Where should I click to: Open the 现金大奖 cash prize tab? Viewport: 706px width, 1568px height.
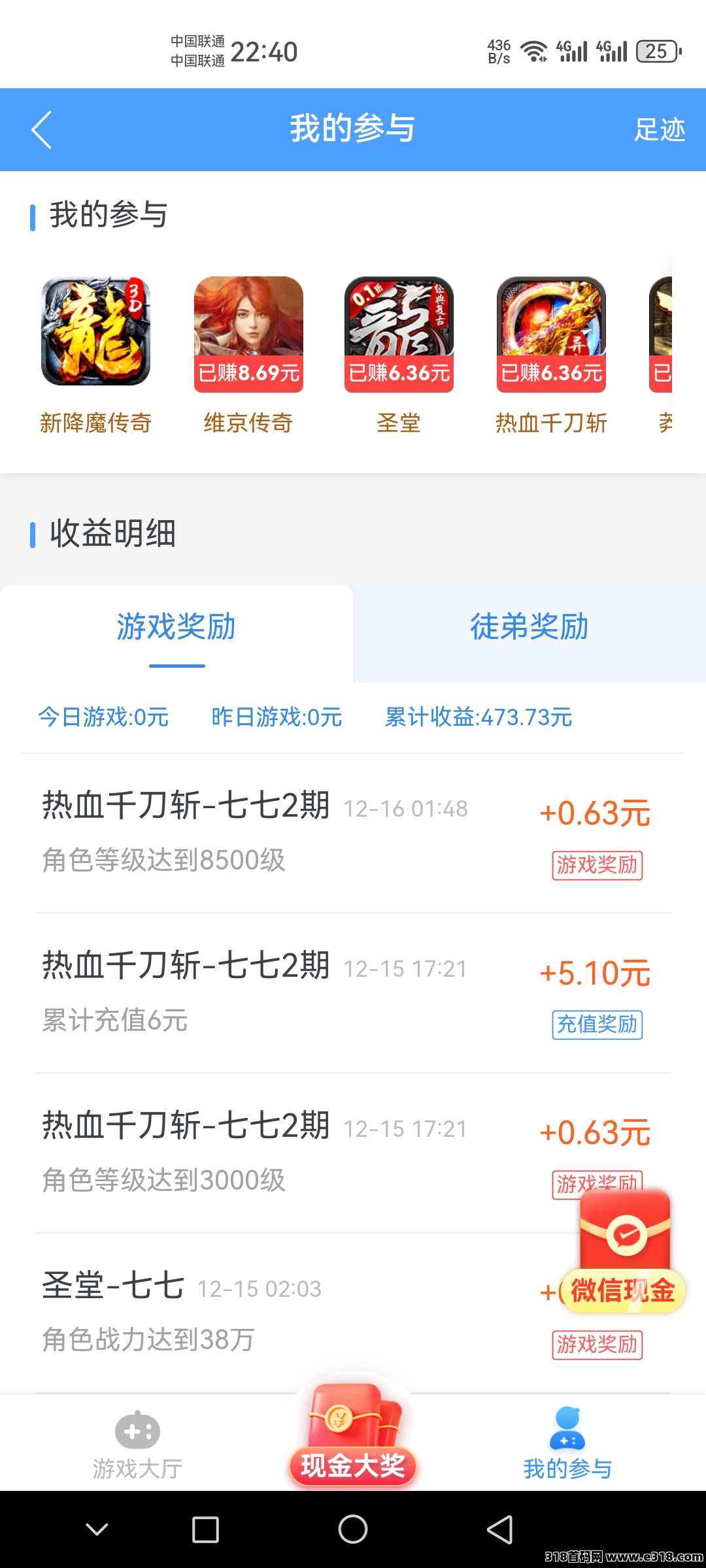pyautogui.click(x=353, y=1437)
